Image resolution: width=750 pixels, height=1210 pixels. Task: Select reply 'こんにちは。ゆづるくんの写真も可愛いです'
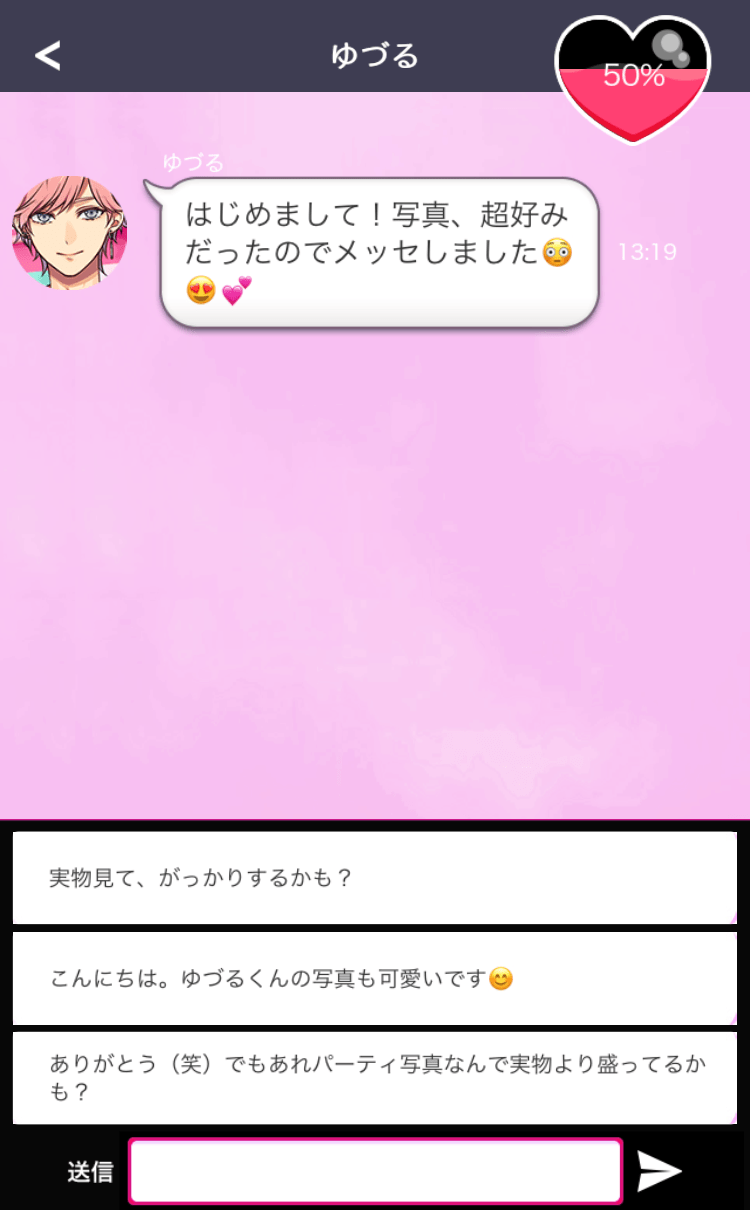point(374,978)
